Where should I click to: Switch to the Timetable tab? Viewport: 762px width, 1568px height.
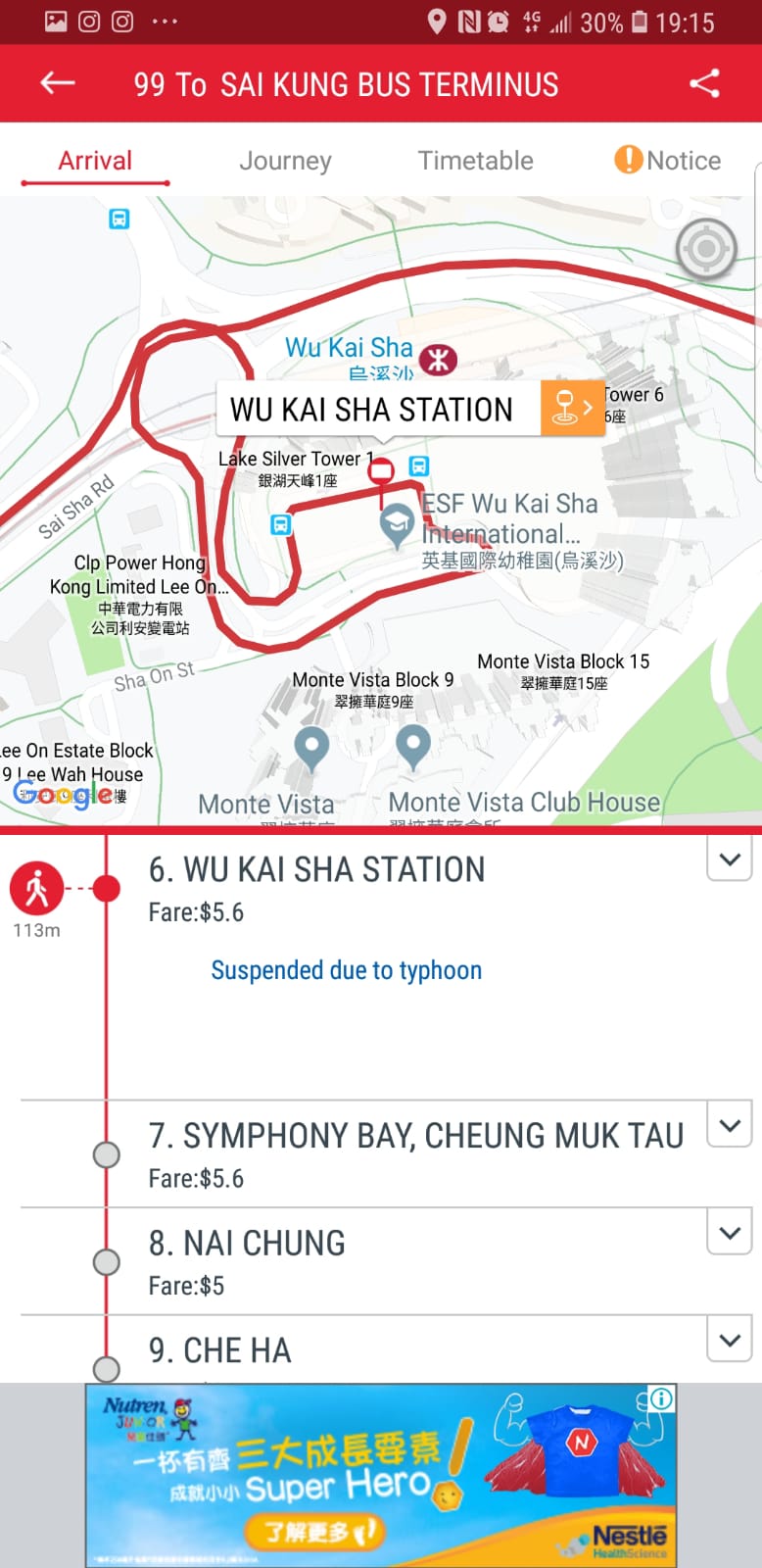click(x=475, y=161)
